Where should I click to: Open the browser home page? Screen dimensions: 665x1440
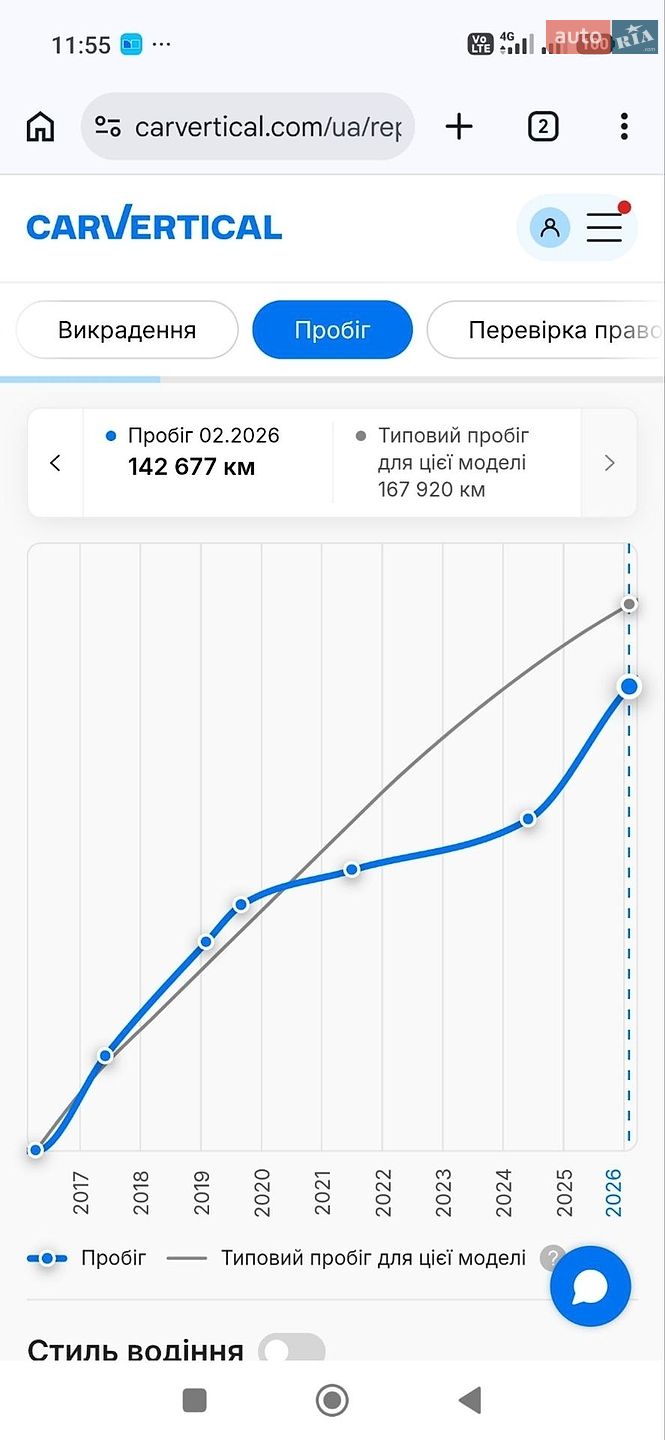(40, 127)
